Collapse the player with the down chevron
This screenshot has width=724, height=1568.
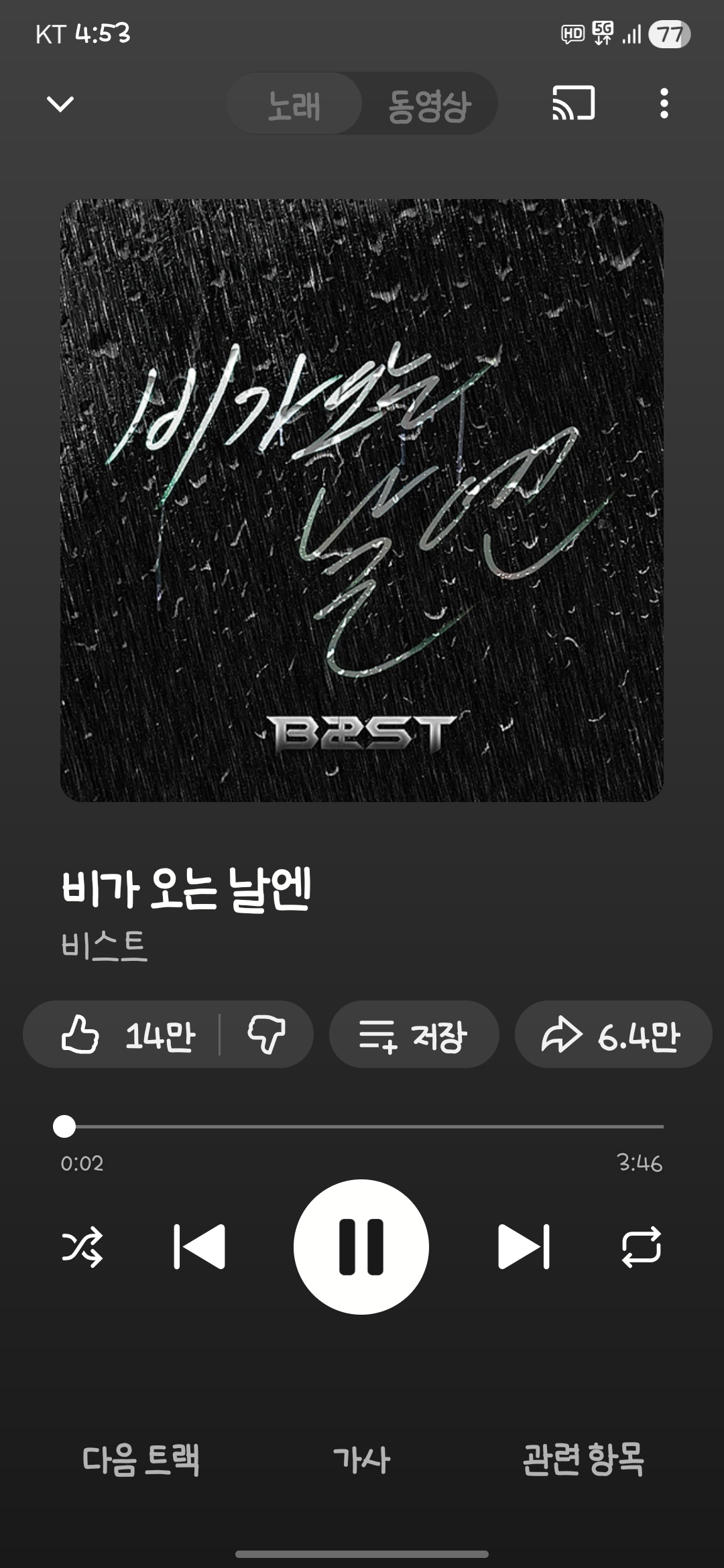click(60, 104)
